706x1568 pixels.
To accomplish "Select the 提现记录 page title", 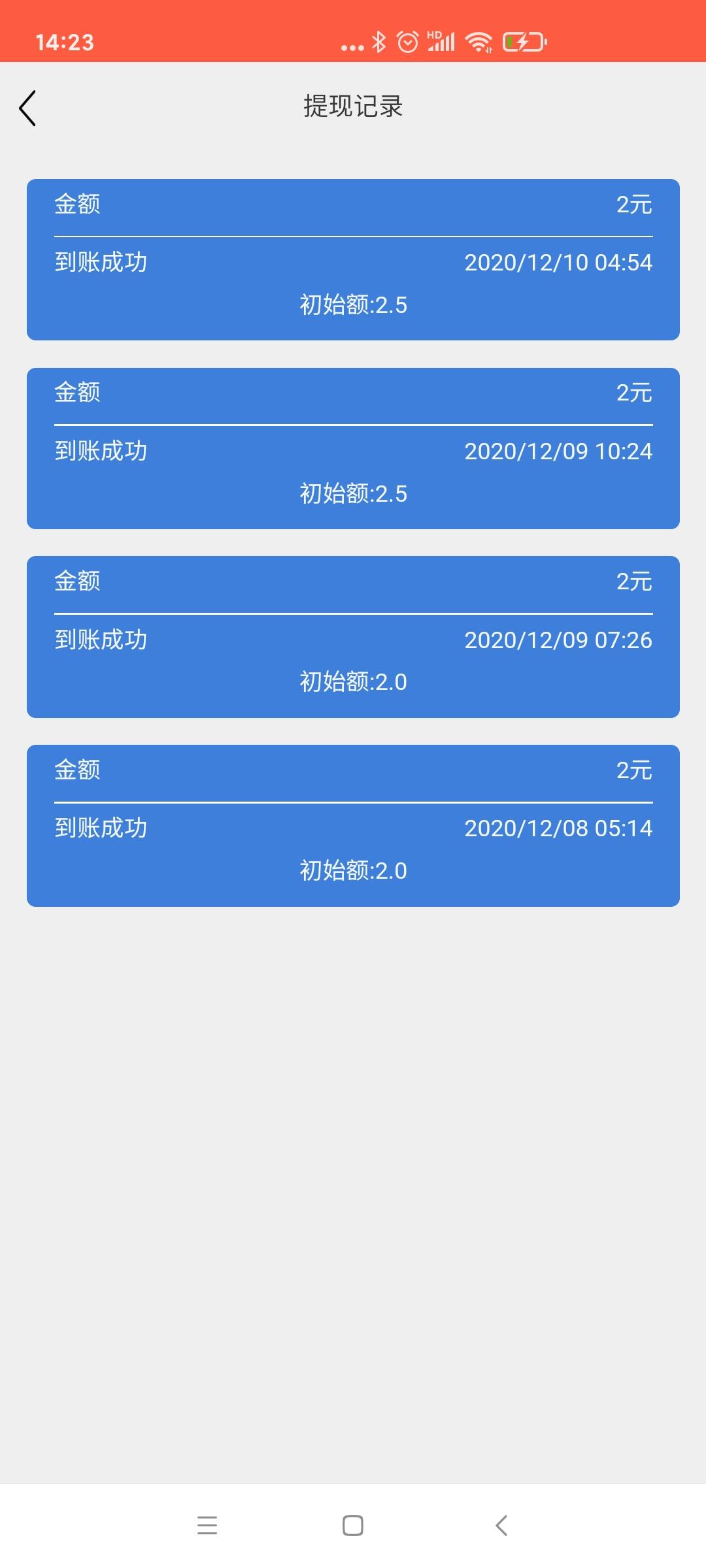I will click(x=353, y=106).
